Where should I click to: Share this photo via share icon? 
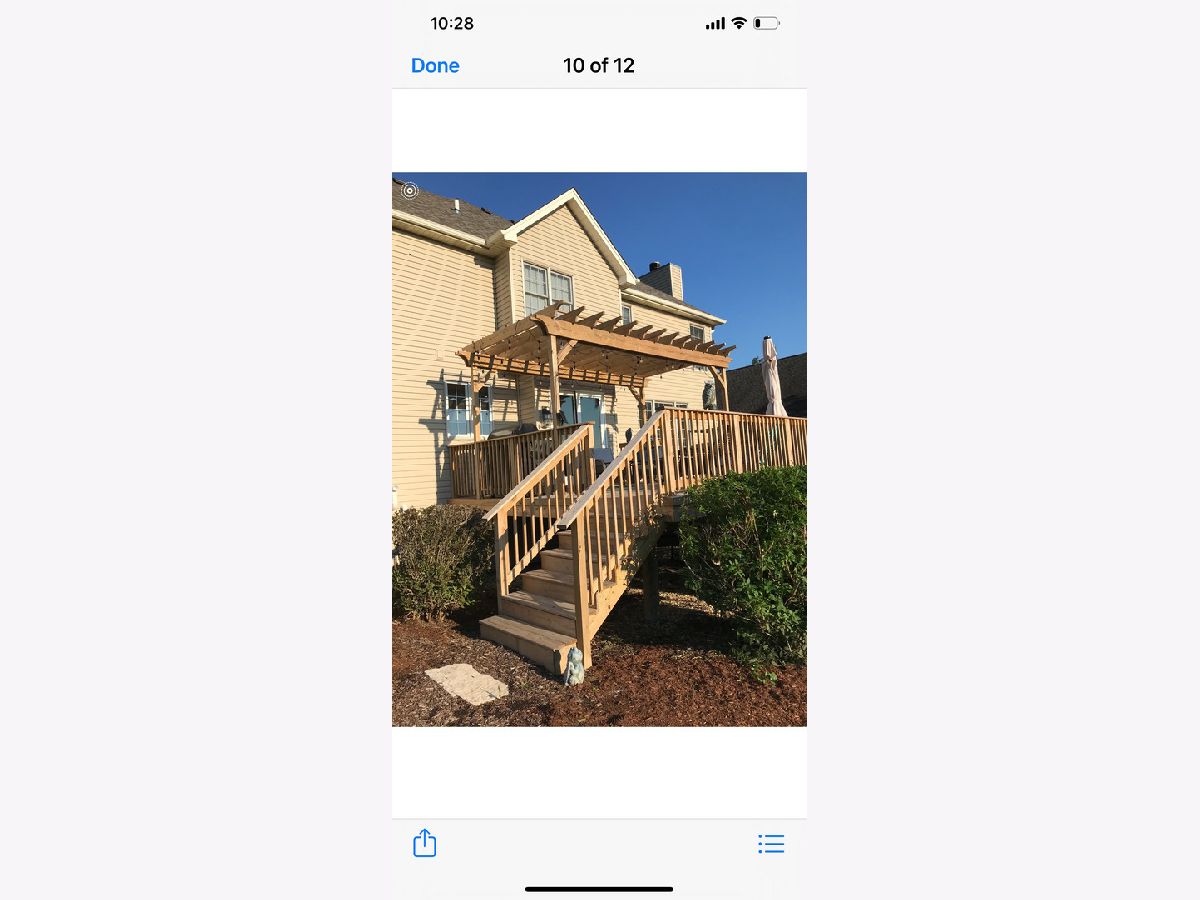coord(425,843)
